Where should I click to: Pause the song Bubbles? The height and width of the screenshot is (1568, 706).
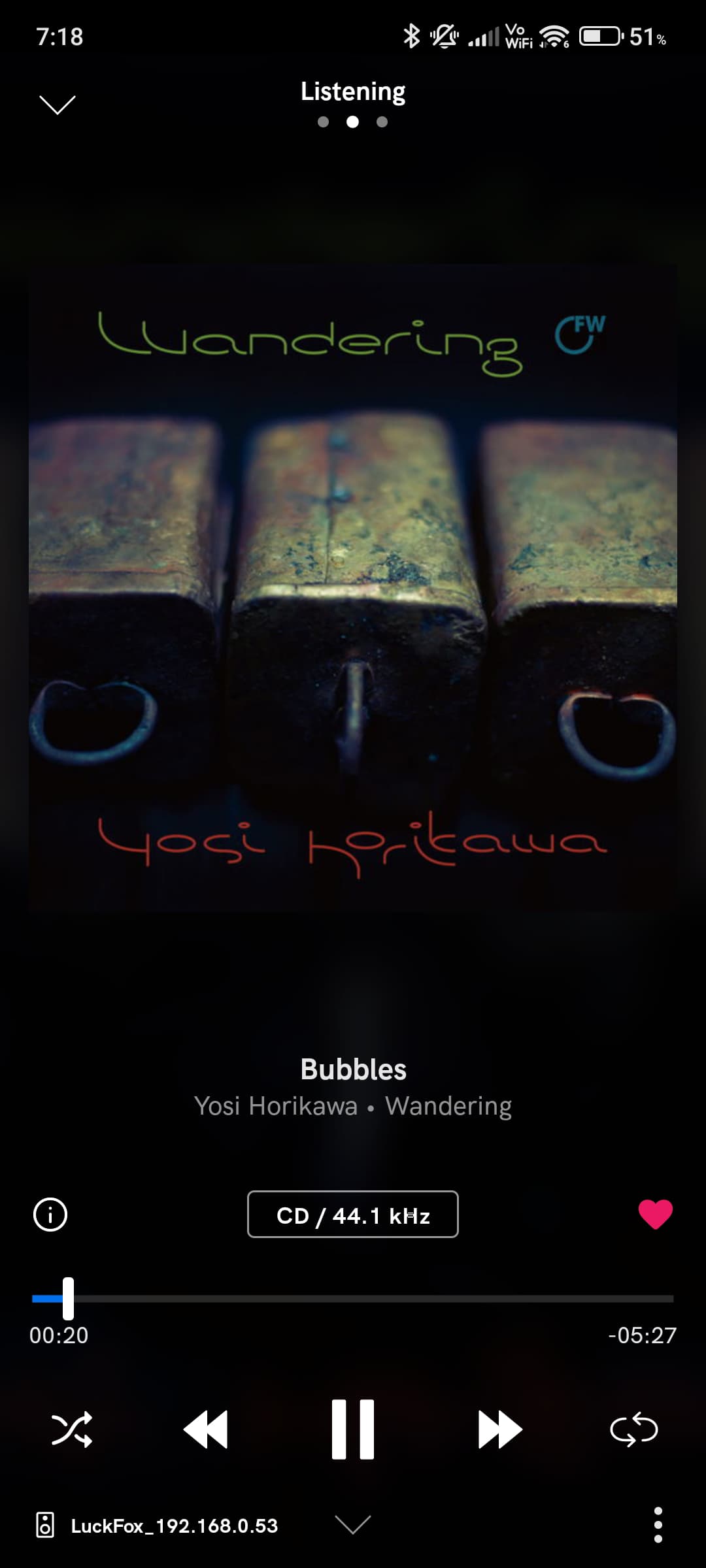(353, 1429)
